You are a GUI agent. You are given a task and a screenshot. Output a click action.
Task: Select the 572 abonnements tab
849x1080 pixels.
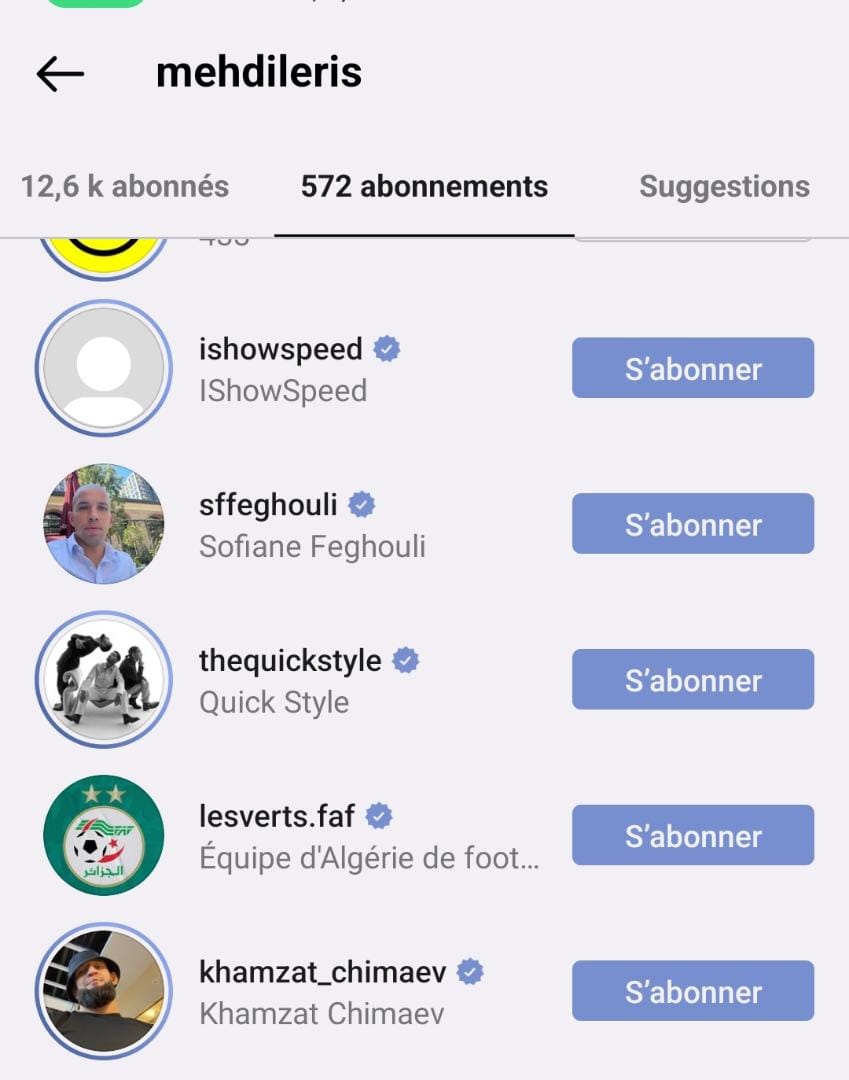[424, 187]
